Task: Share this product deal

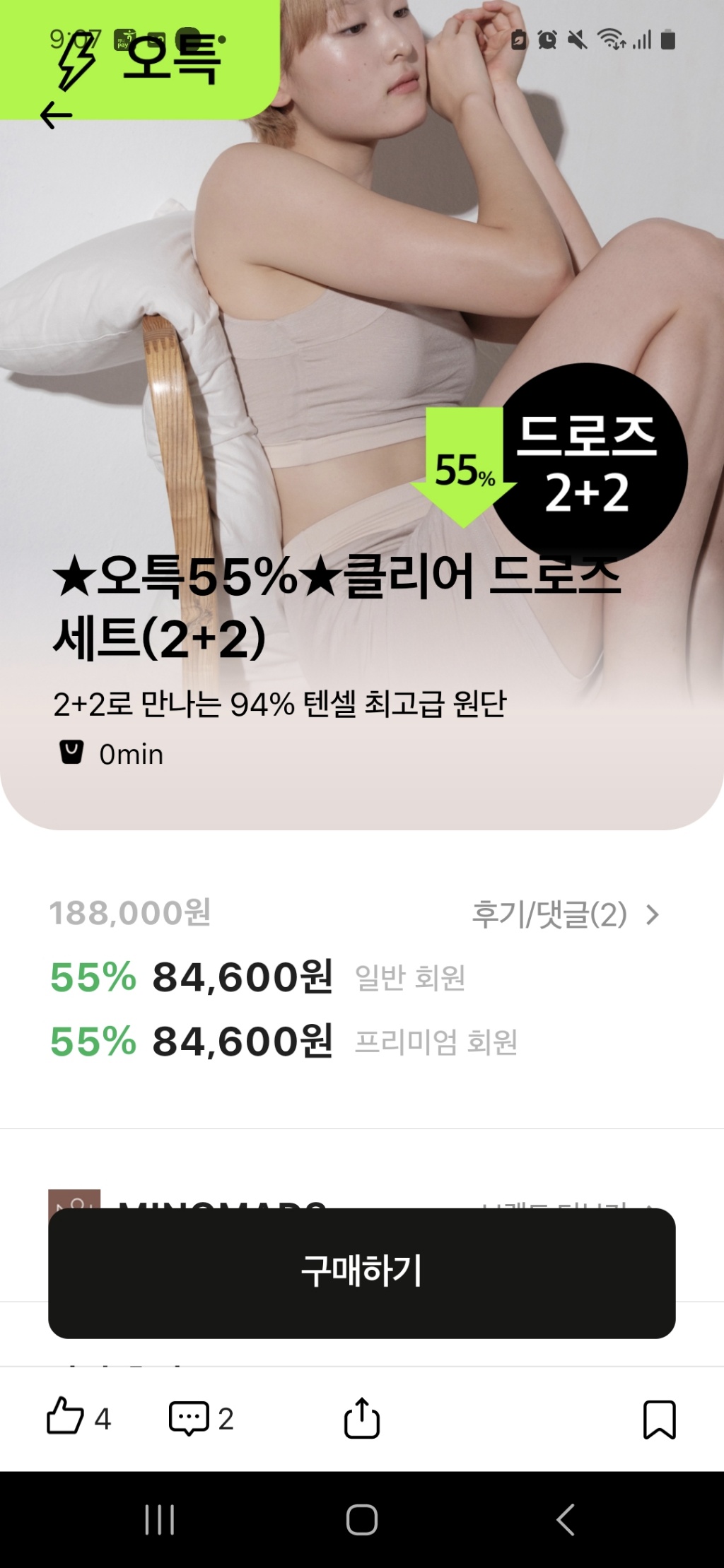Action: click(362, 1417)
